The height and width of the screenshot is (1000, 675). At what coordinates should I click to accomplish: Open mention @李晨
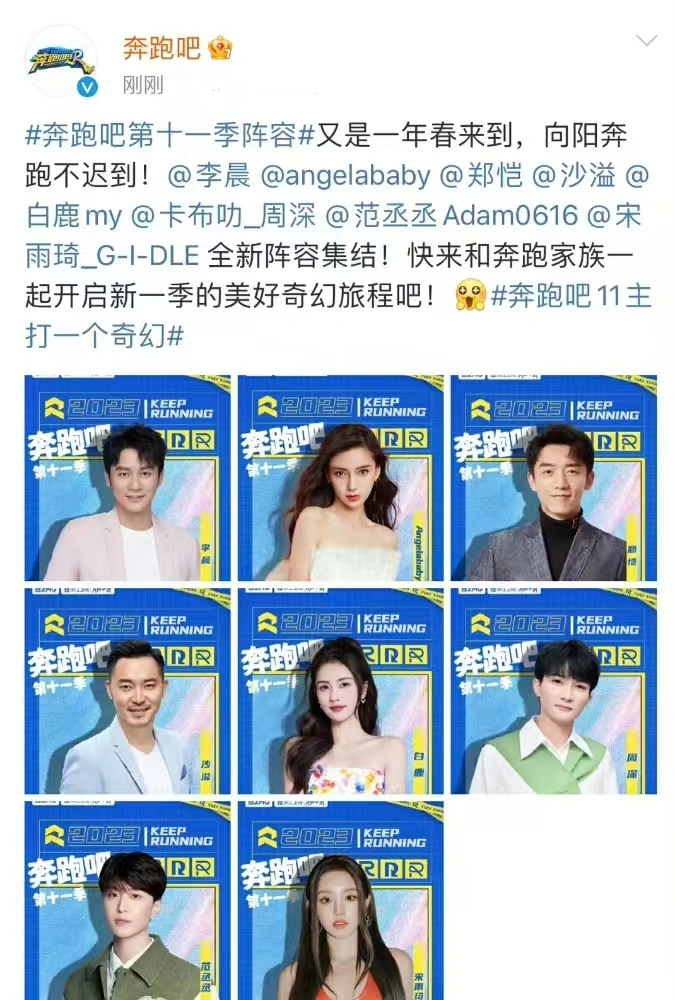pyautogui.click(x=210, y=176)
